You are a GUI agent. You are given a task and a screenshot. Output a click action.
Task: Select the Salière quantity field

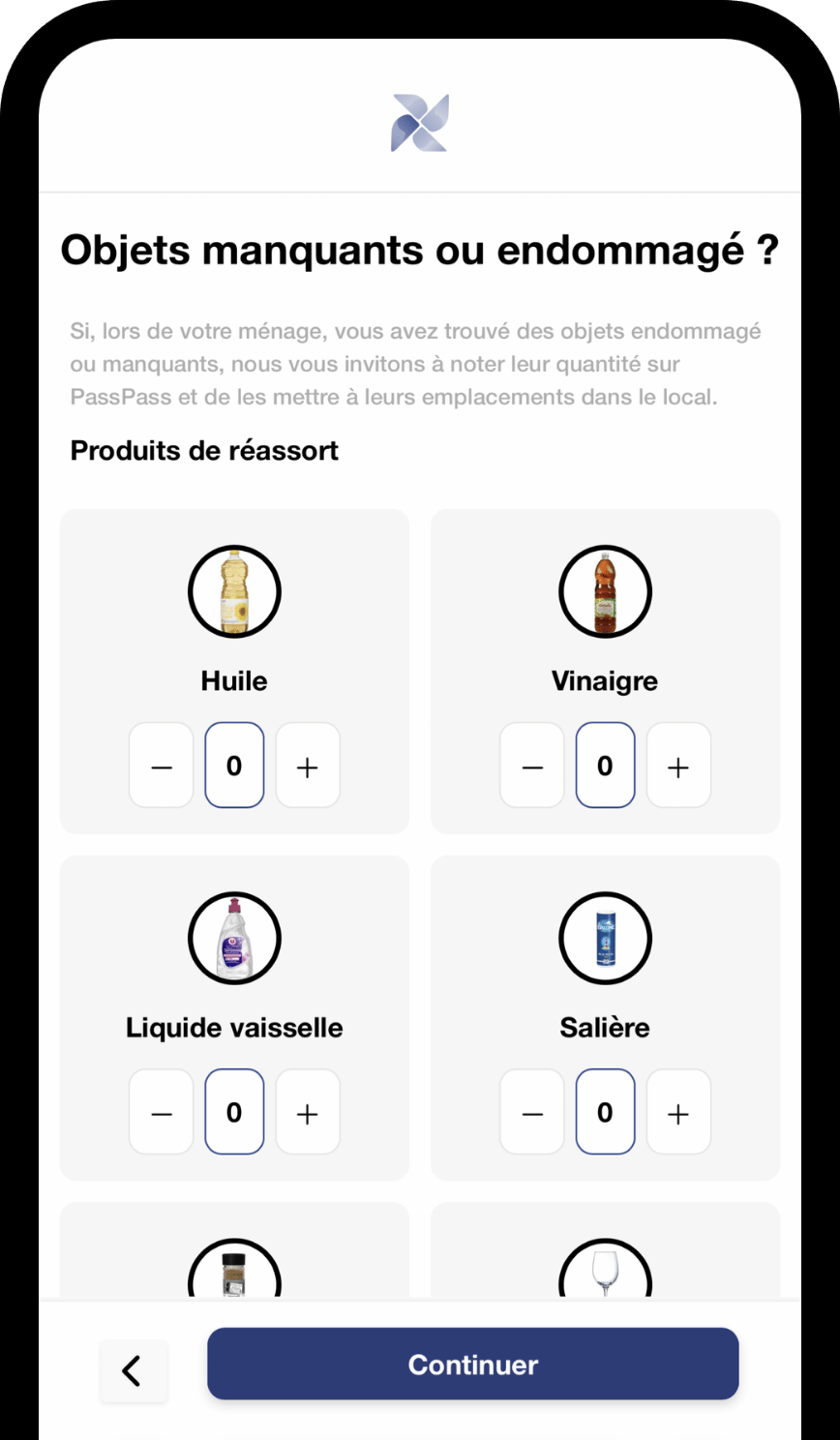pyautogui.click(x=605, y=1112)
